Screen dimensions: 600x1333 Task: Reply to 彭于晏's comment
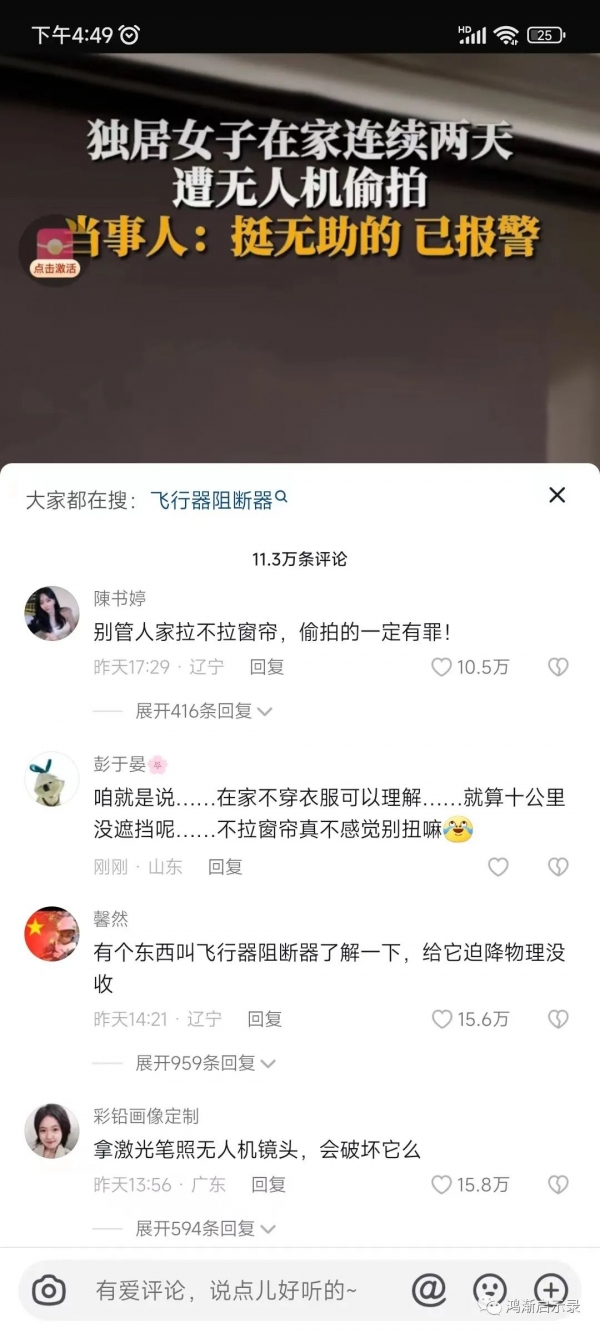225,867
